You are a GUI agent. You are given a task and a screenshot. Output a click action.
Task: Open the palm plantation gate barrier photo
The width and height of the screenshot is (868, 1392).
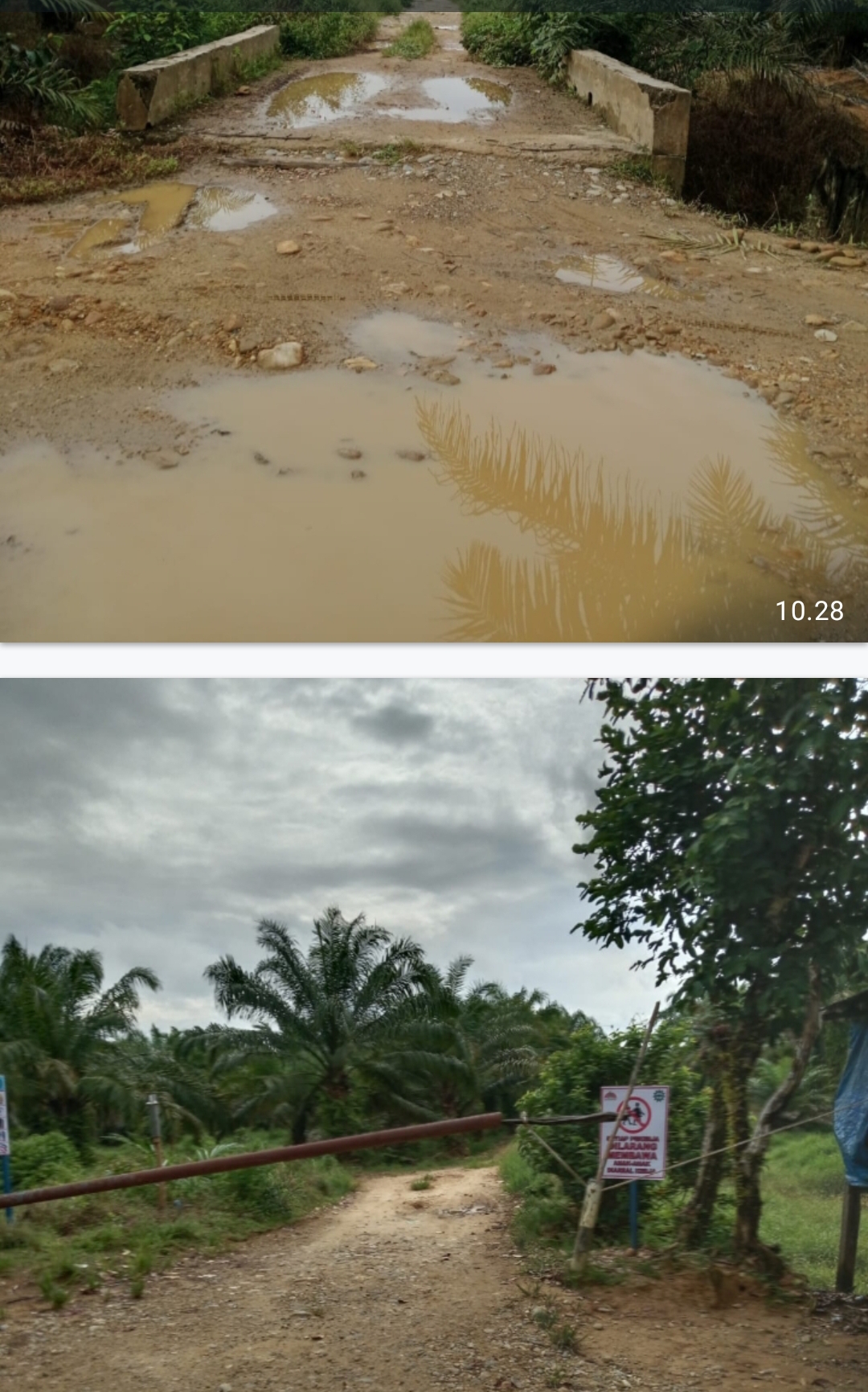point(434,1034)
